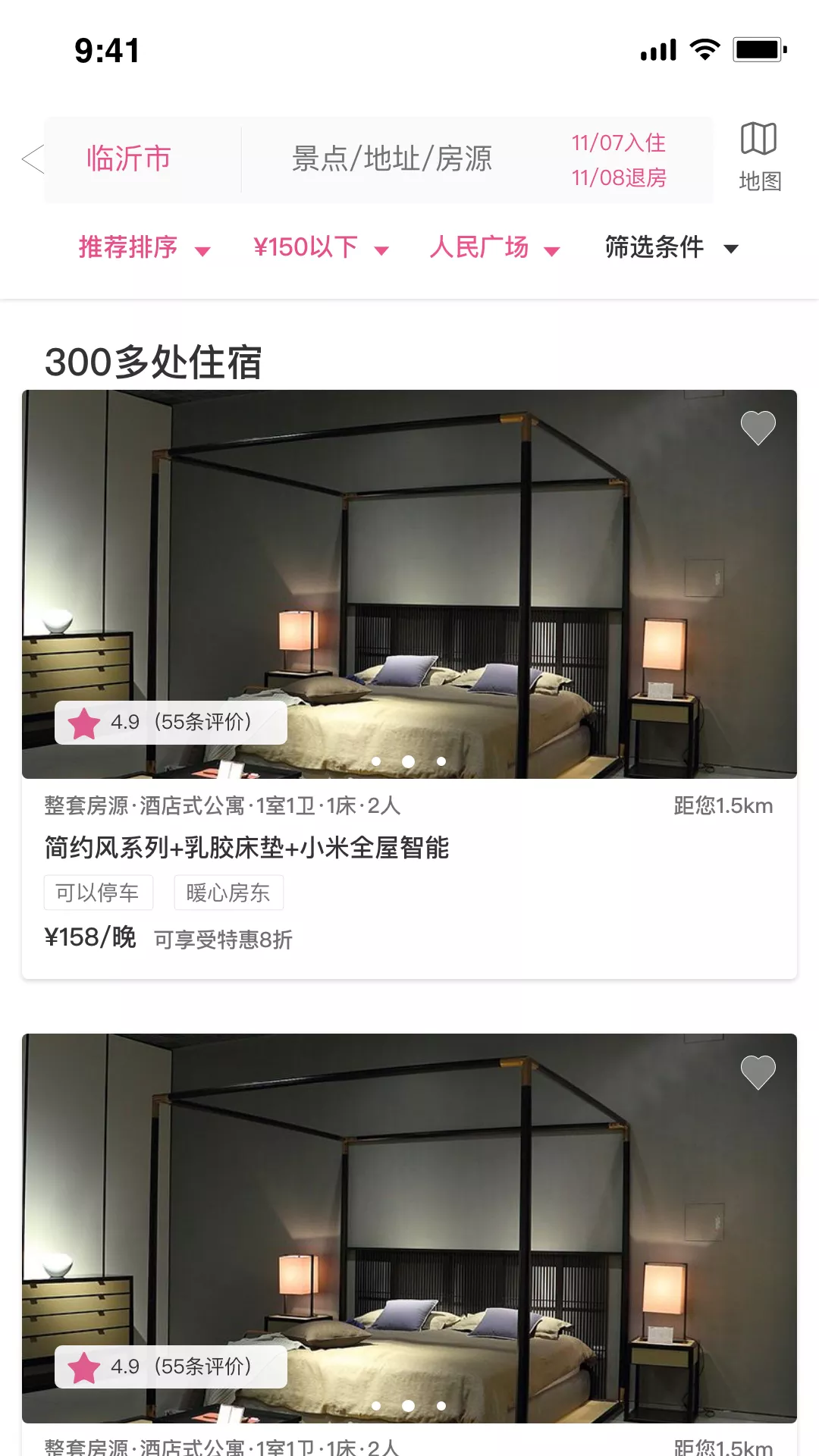Open the 简约风系列+乳胶床垫+小米全屋智能 listing
Image resolution: width=819 pixels, height=1456 pixels.
click(x=246, y=847)
